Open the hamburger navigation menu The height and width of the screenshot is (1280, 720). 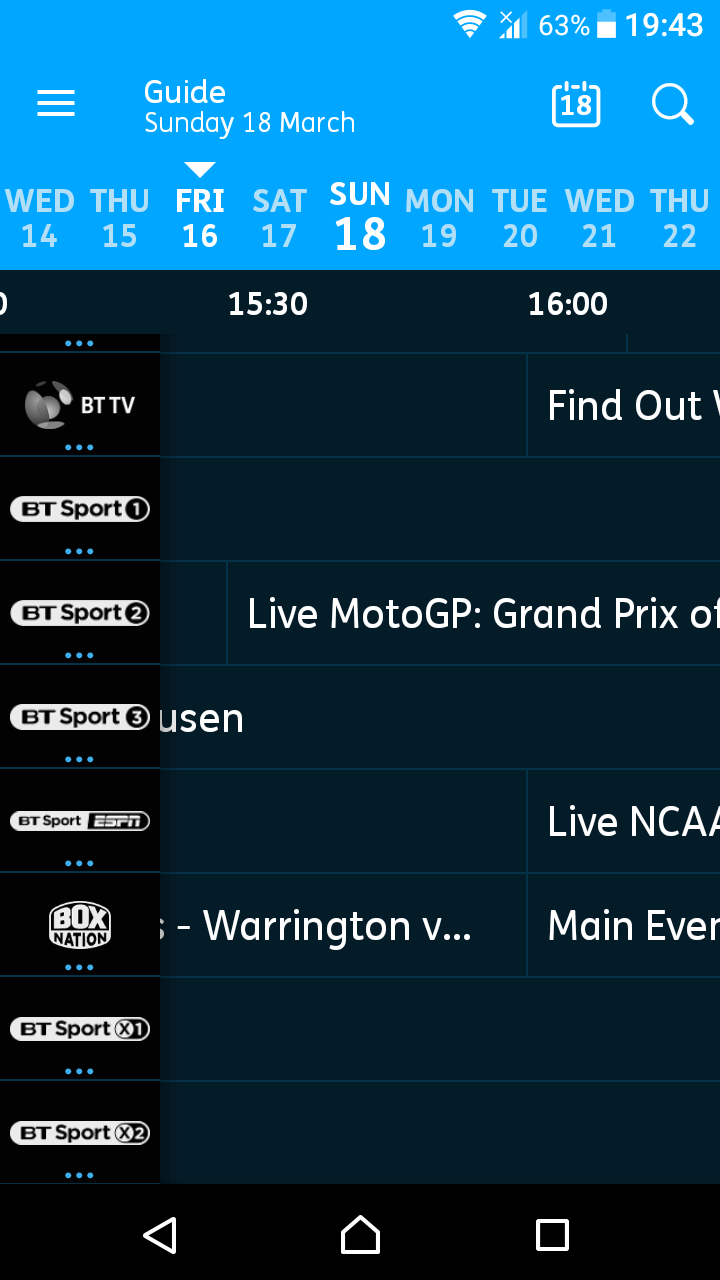(56, 103)
